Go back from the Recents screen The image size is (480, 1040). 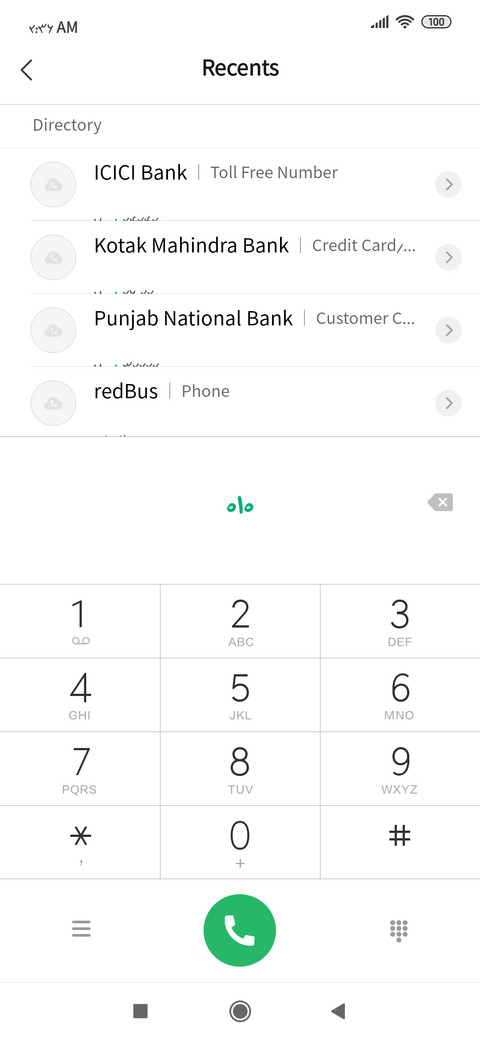[27, 69]
